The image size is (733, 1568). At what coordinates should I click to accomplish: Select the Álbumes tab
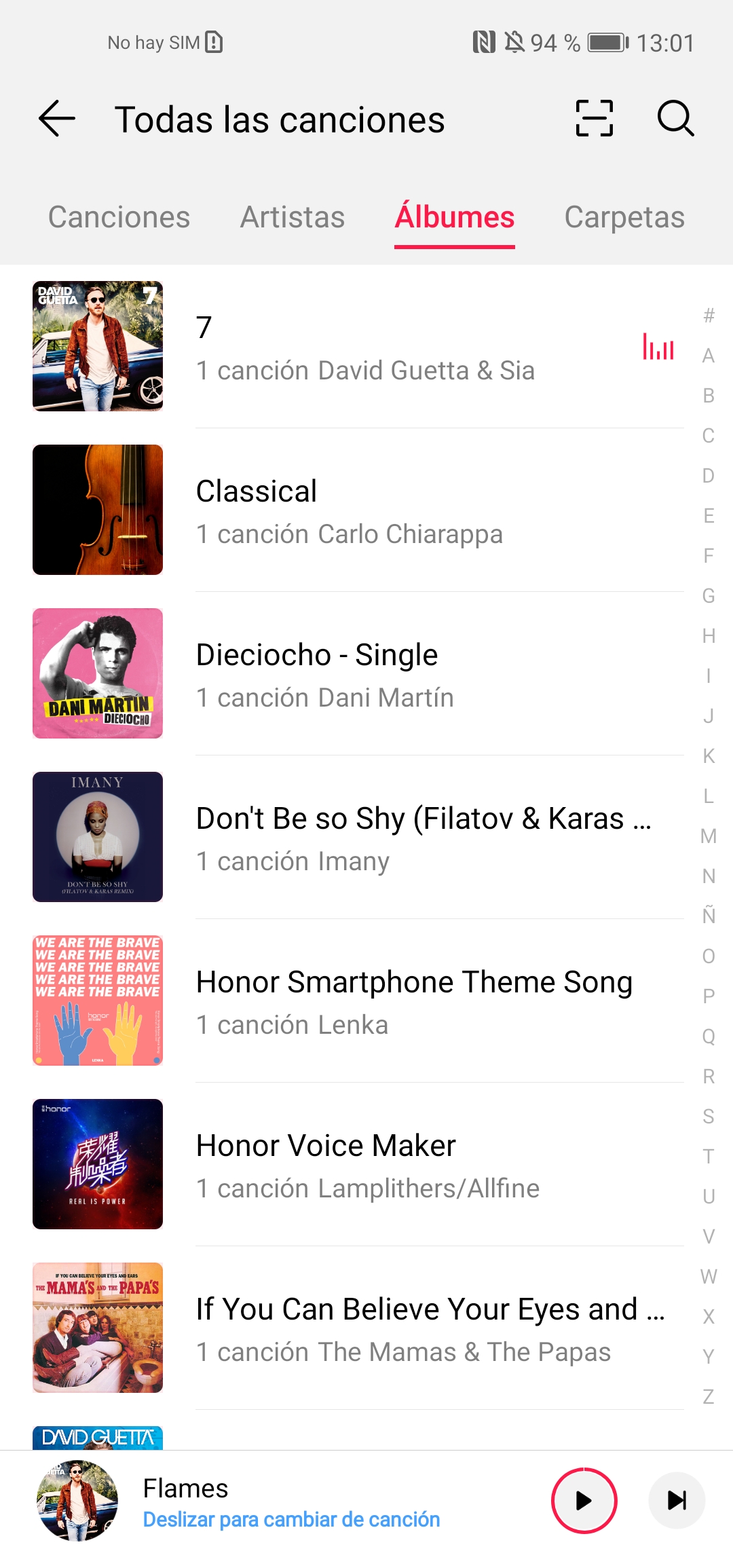(x=455, y=217)
